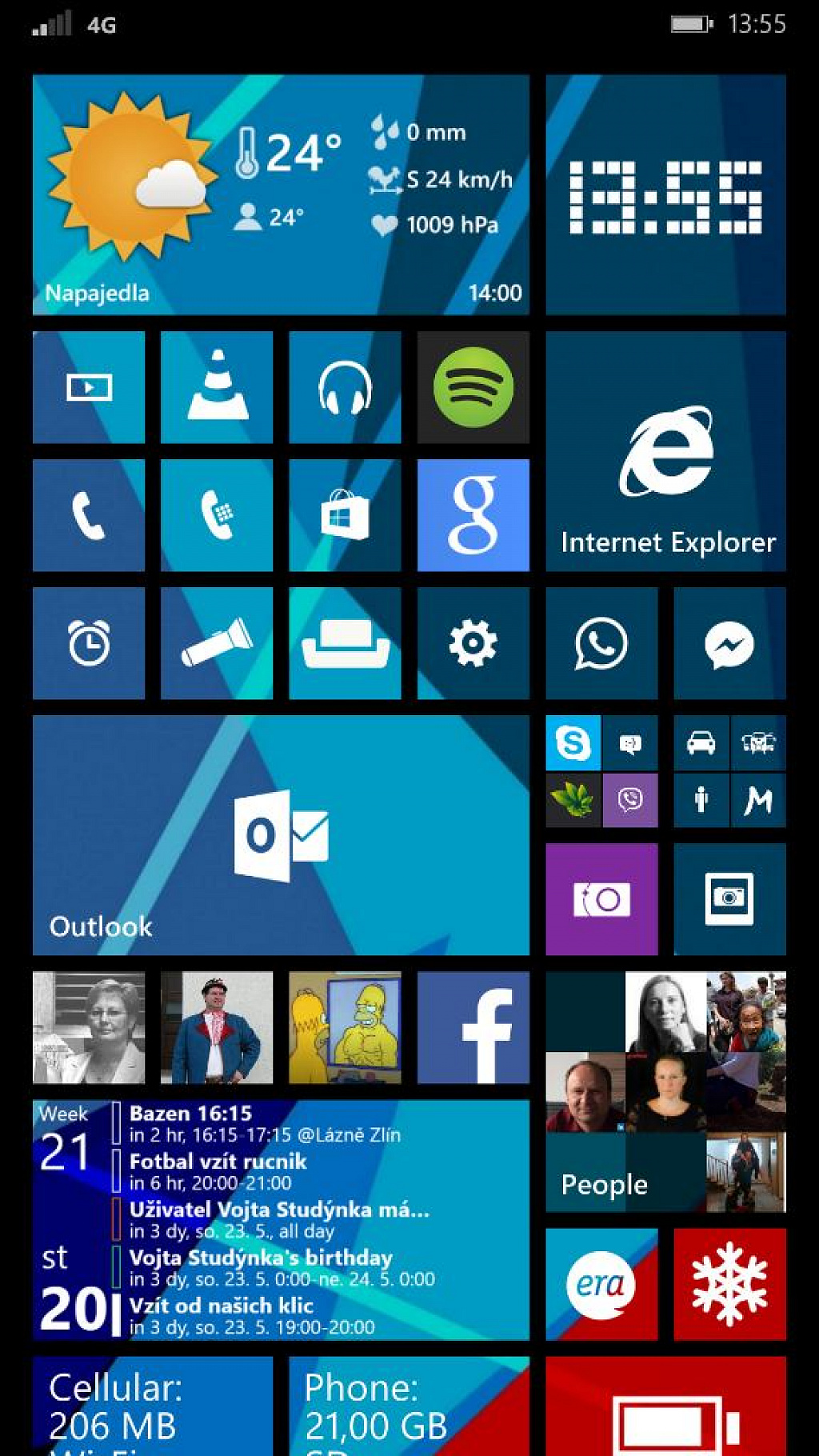Image resolution: width=819 pixels, height=1456 pixels.
Task: Launch Internet Explorer
Action: coord(665,451)
